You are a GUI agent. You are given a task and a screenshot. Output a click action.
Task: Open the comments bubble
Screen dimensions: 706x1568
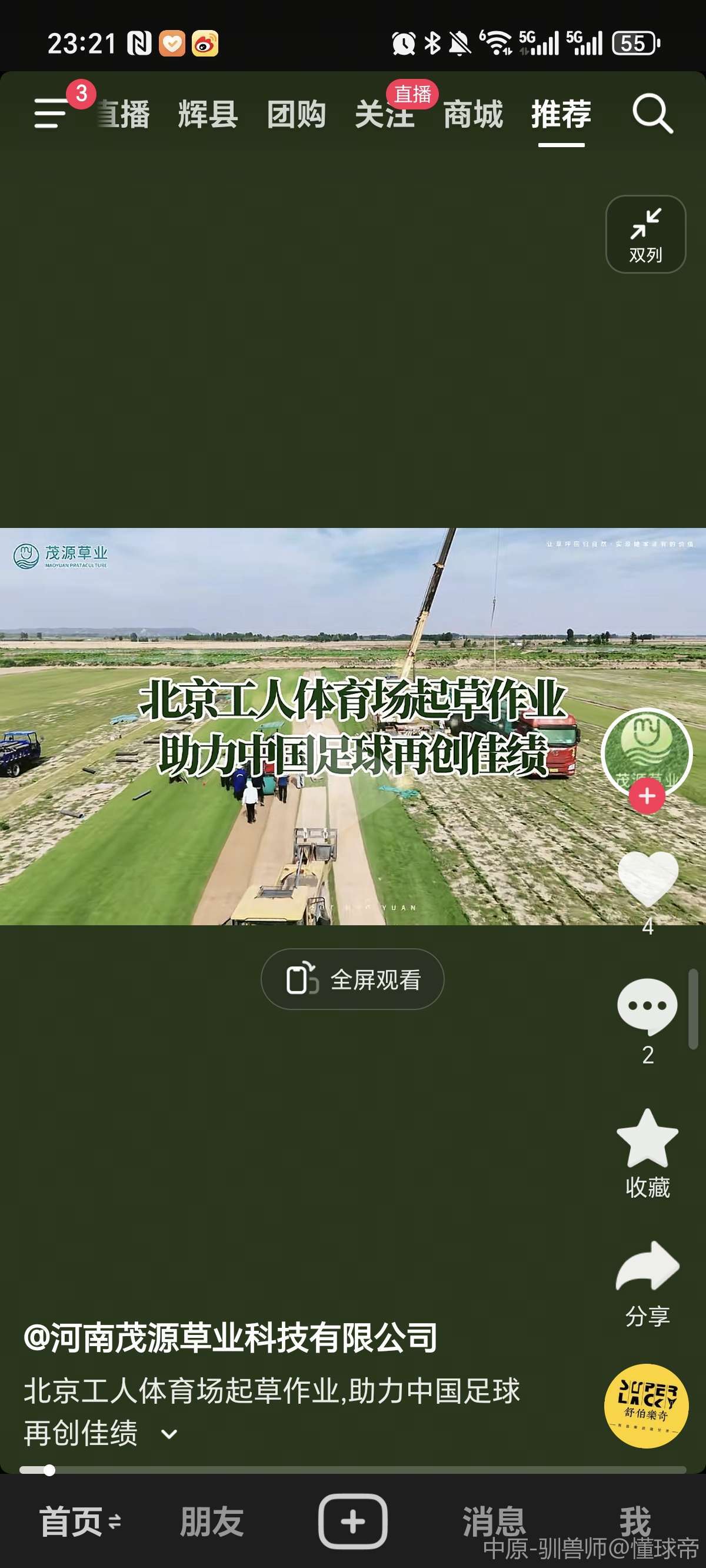(647, 1005)
